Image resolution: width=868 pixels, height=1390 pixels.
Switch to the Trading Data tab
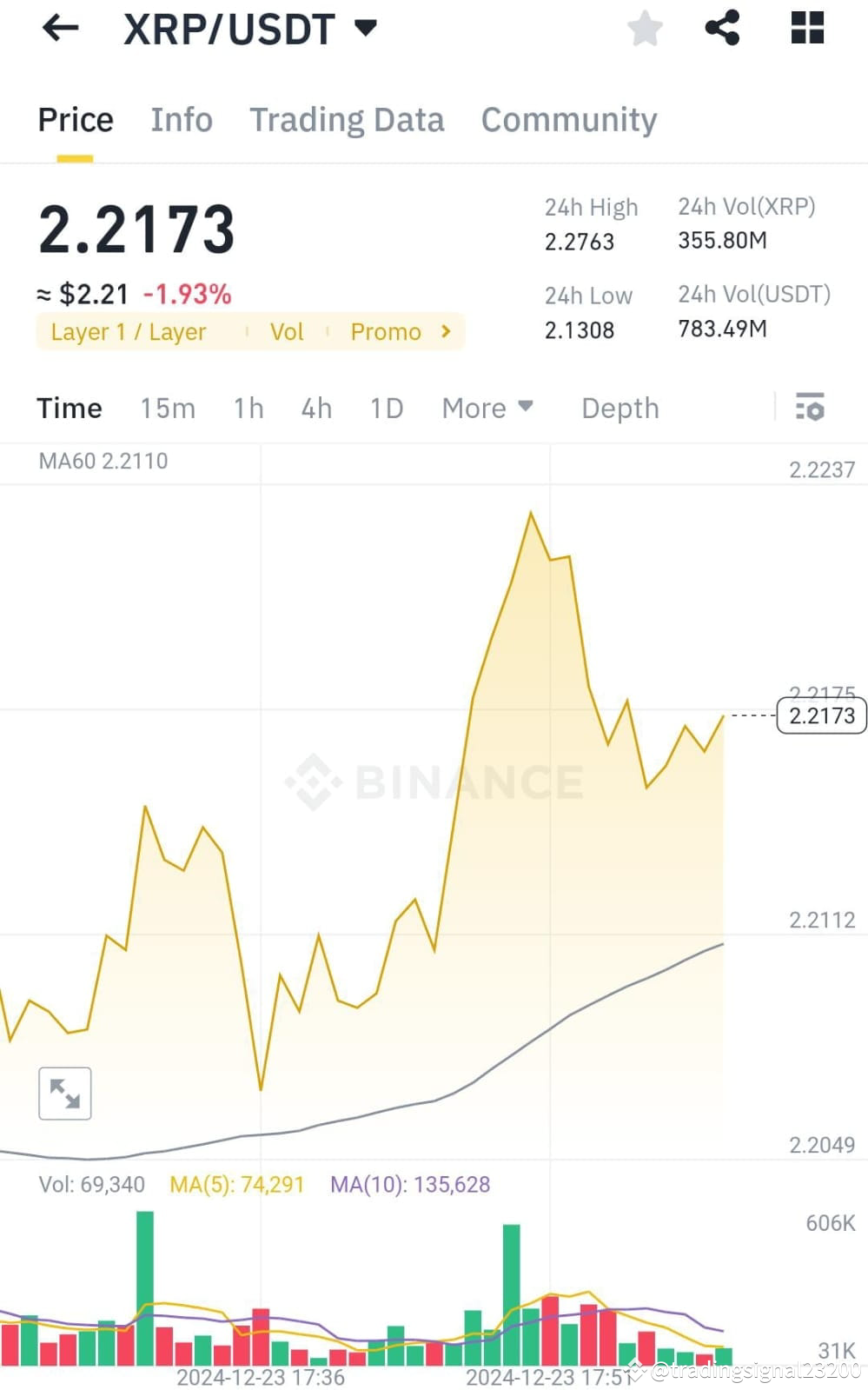tap(347, 119)
